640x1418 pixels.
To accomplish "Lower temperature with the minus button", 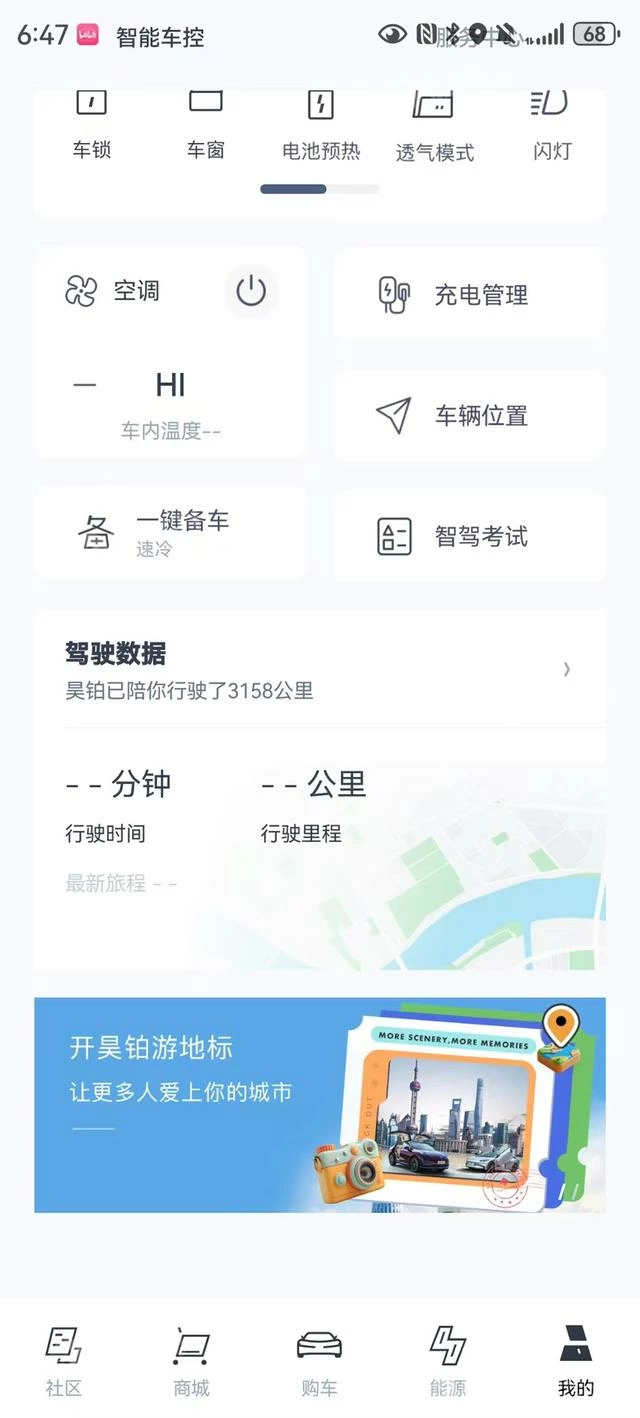I will coord(85,386).
